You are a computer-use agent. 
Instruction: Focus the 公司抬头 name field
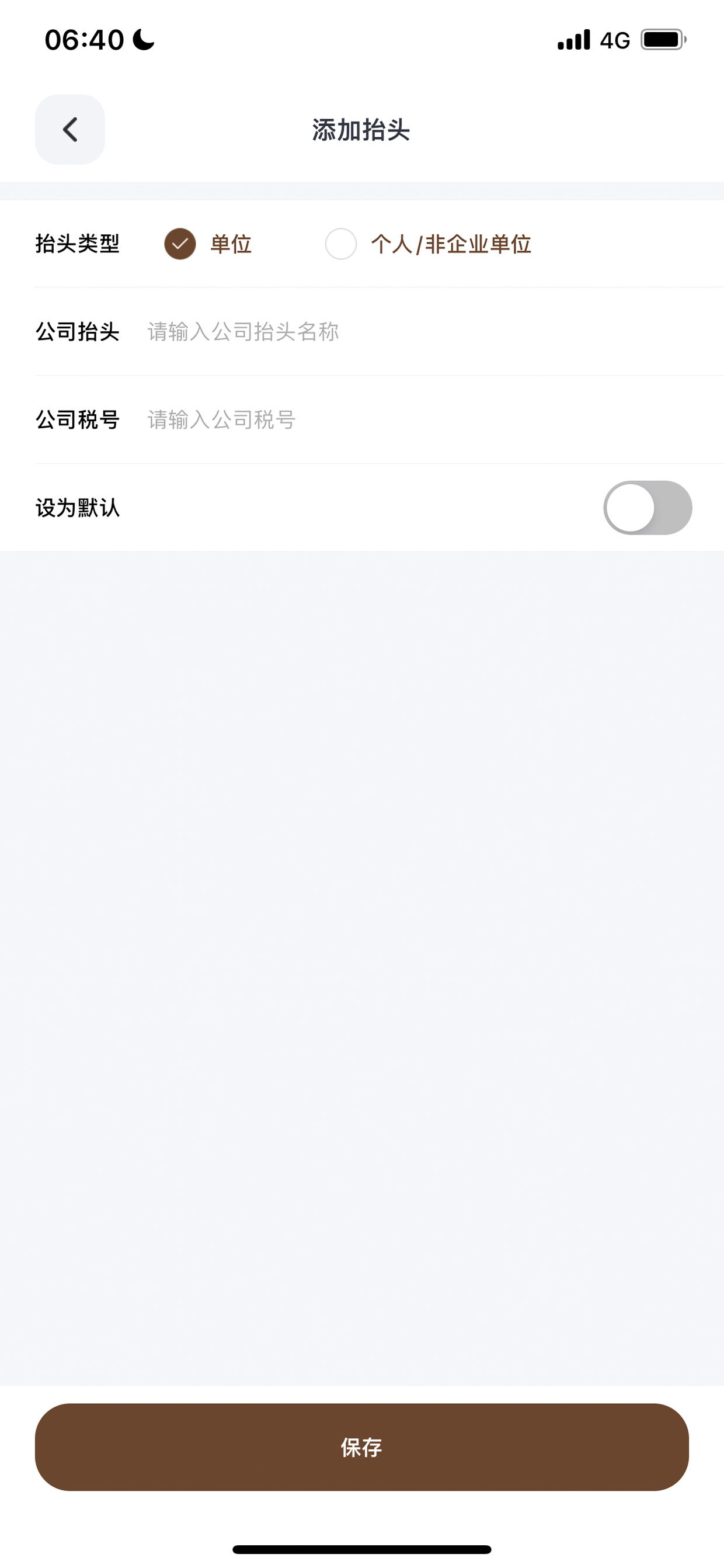pyautogui.click(x=420, y=332)
